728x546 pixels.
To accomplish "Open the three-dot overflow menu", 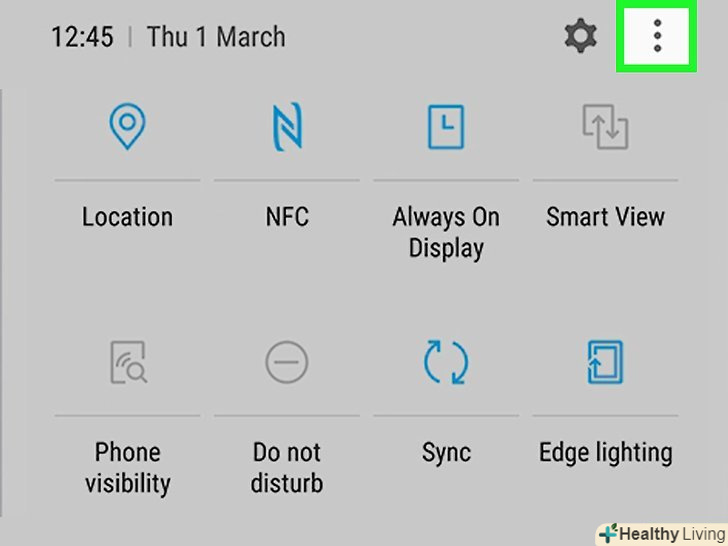I will click(656, 37).
